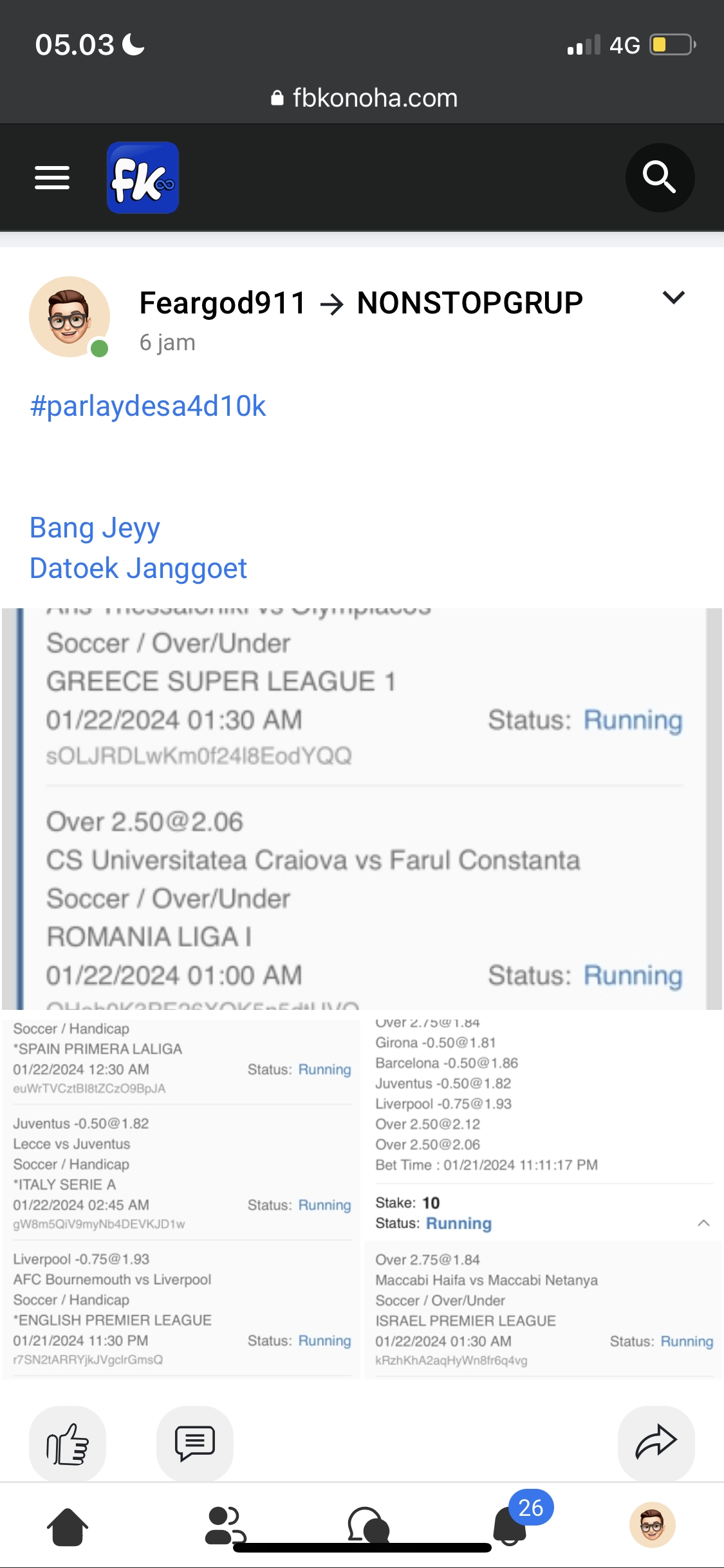
Task: Open the hamburger menu
Action: pos(52,178)
